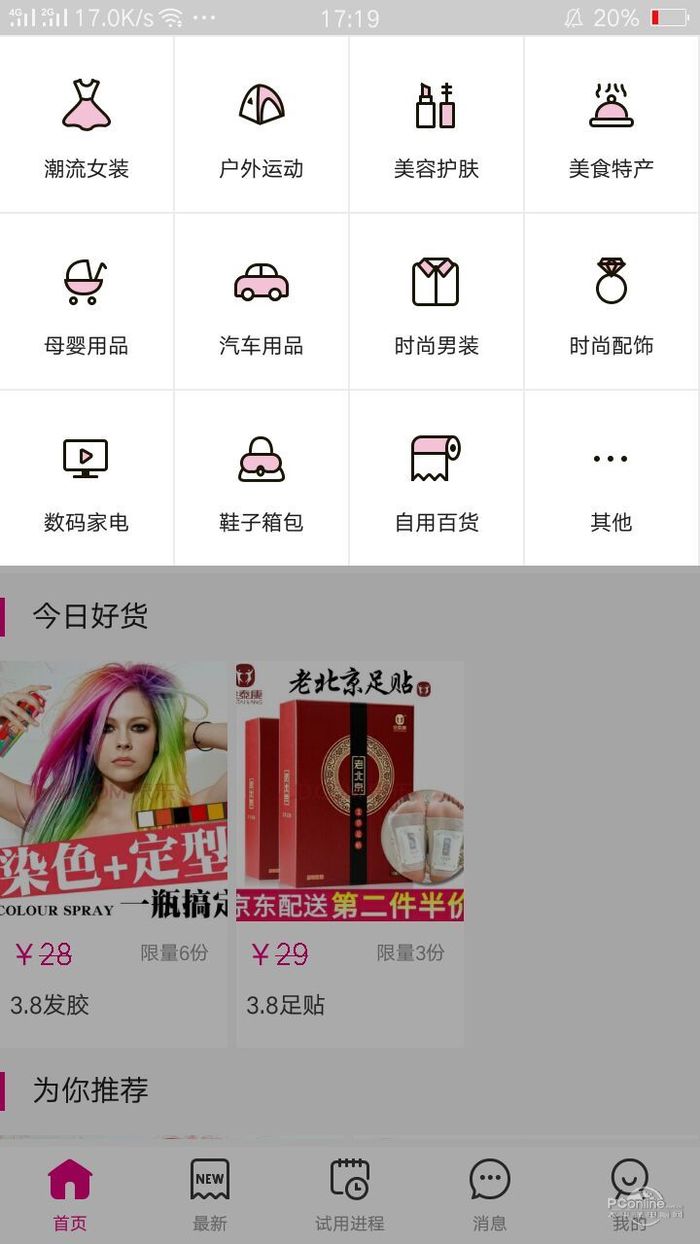Image resolution: width=700 pixels, height=1244 pixels.
Task: Open the 潮流女装 category
Action: (x=87, y=126)
